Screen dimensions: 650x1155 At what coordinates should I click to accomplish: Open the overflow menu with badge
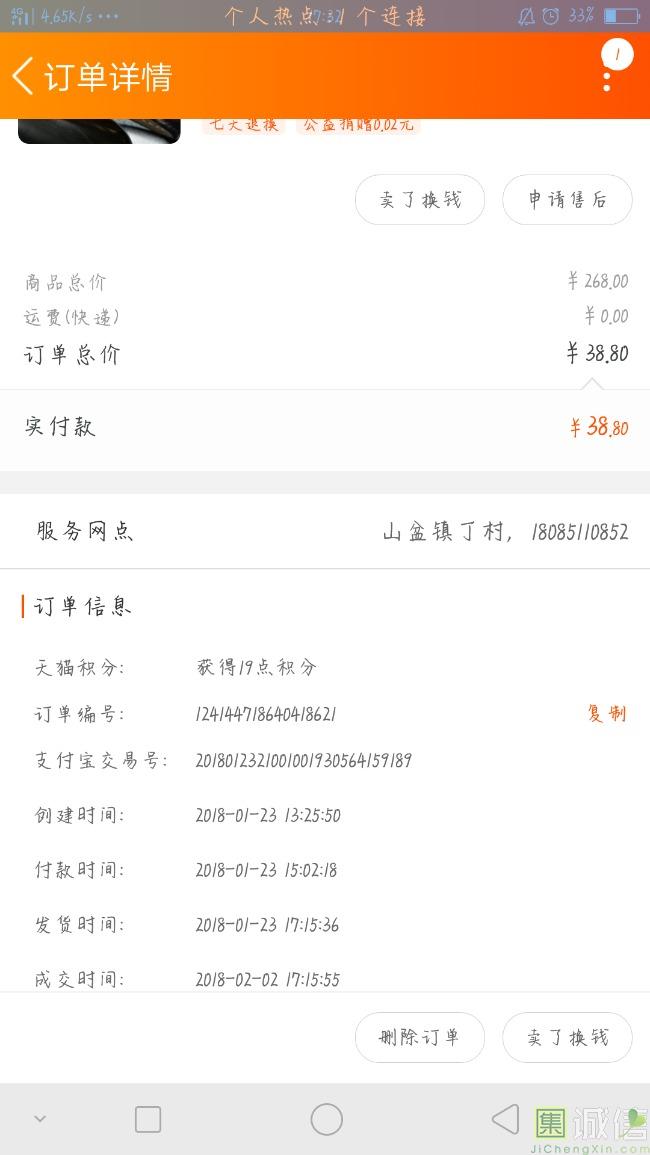(607, 74)
